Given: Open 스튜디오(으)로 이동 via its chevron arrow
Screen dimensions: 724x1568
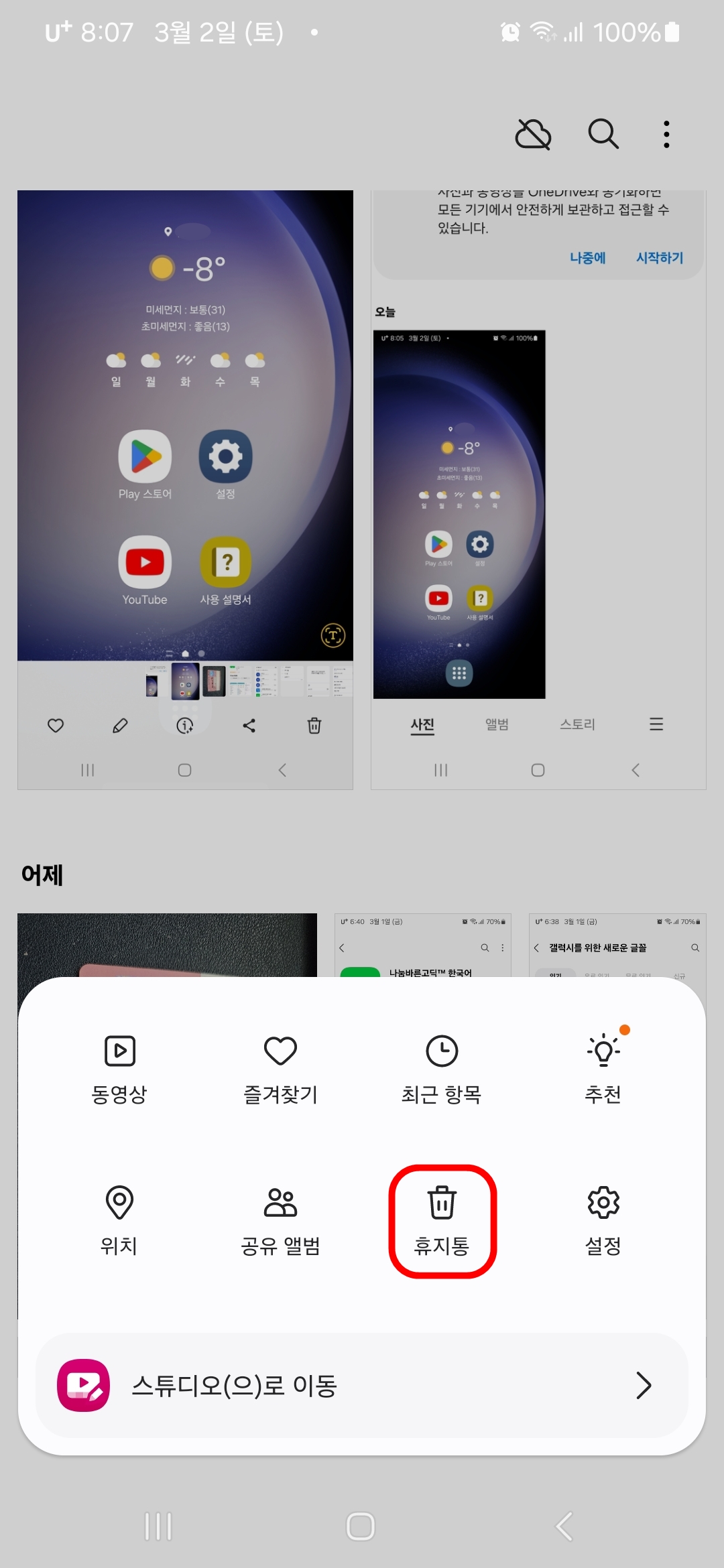Looking at the screenshot, I should tap(643, 1384).
